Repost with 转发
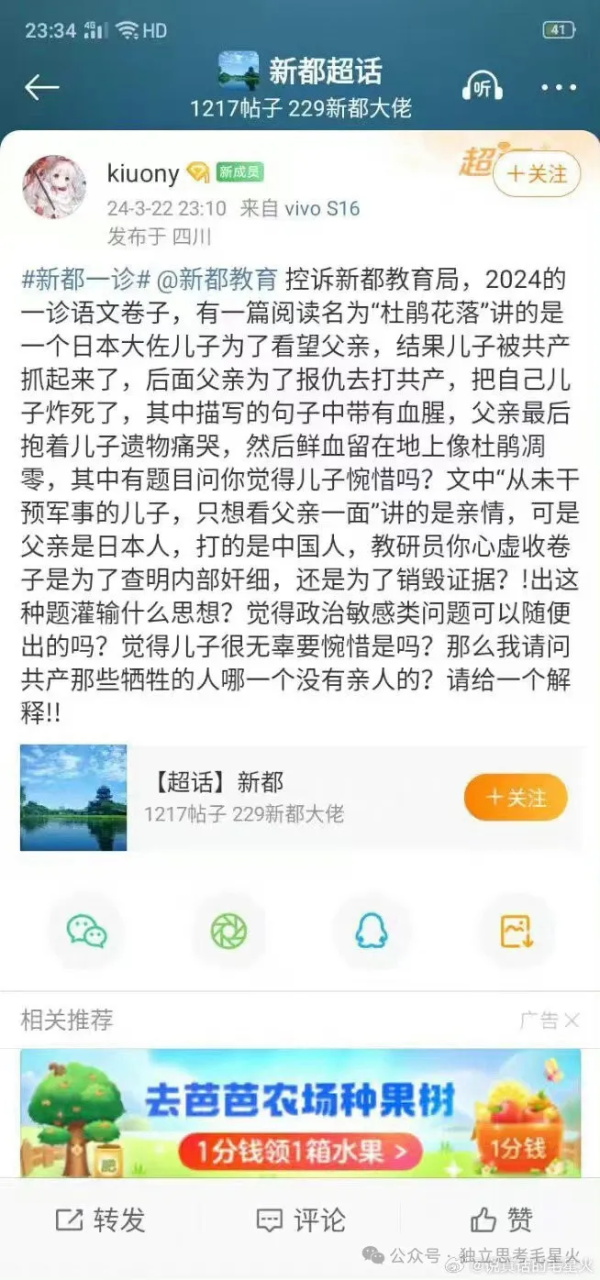 [x=100, y=1220]
